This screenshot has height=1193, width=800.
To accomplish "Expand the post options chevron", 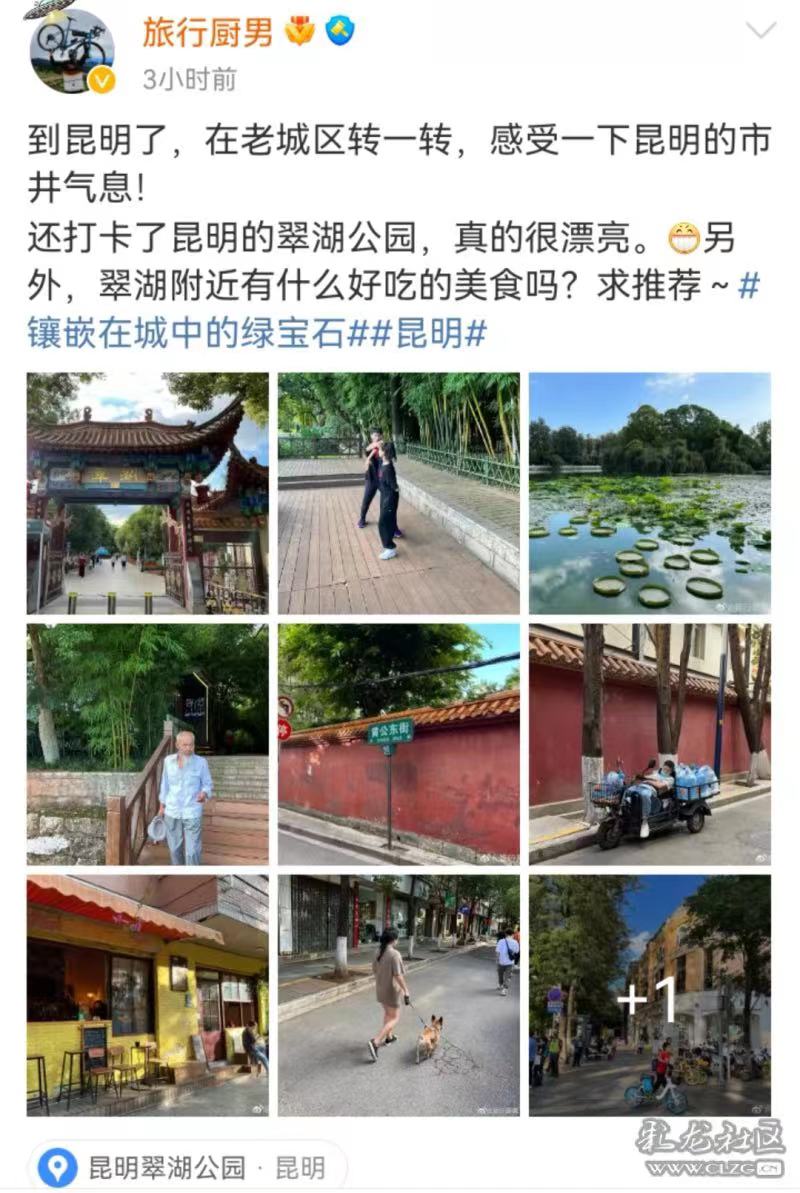I will (x=761, y=31).
